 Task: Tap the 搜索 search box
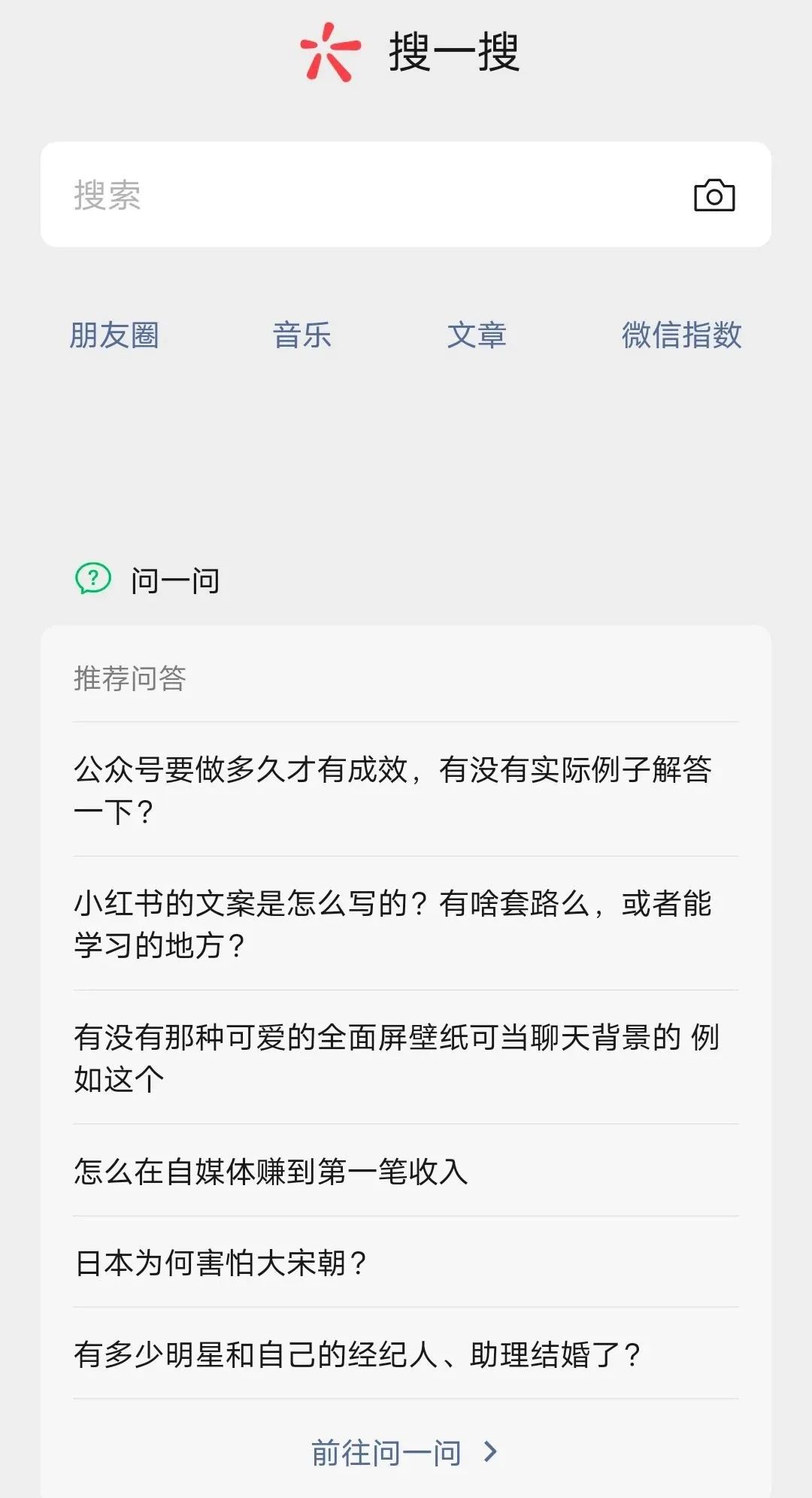[x=361, y=195]
